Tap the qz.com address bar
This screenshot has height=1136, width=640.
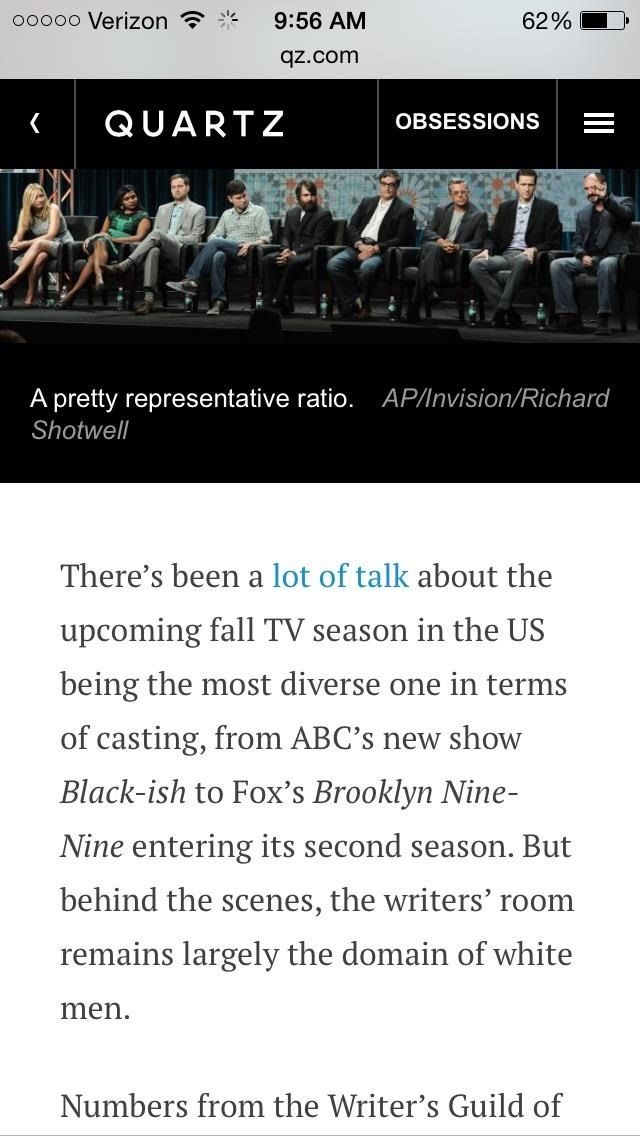[320, 56]
